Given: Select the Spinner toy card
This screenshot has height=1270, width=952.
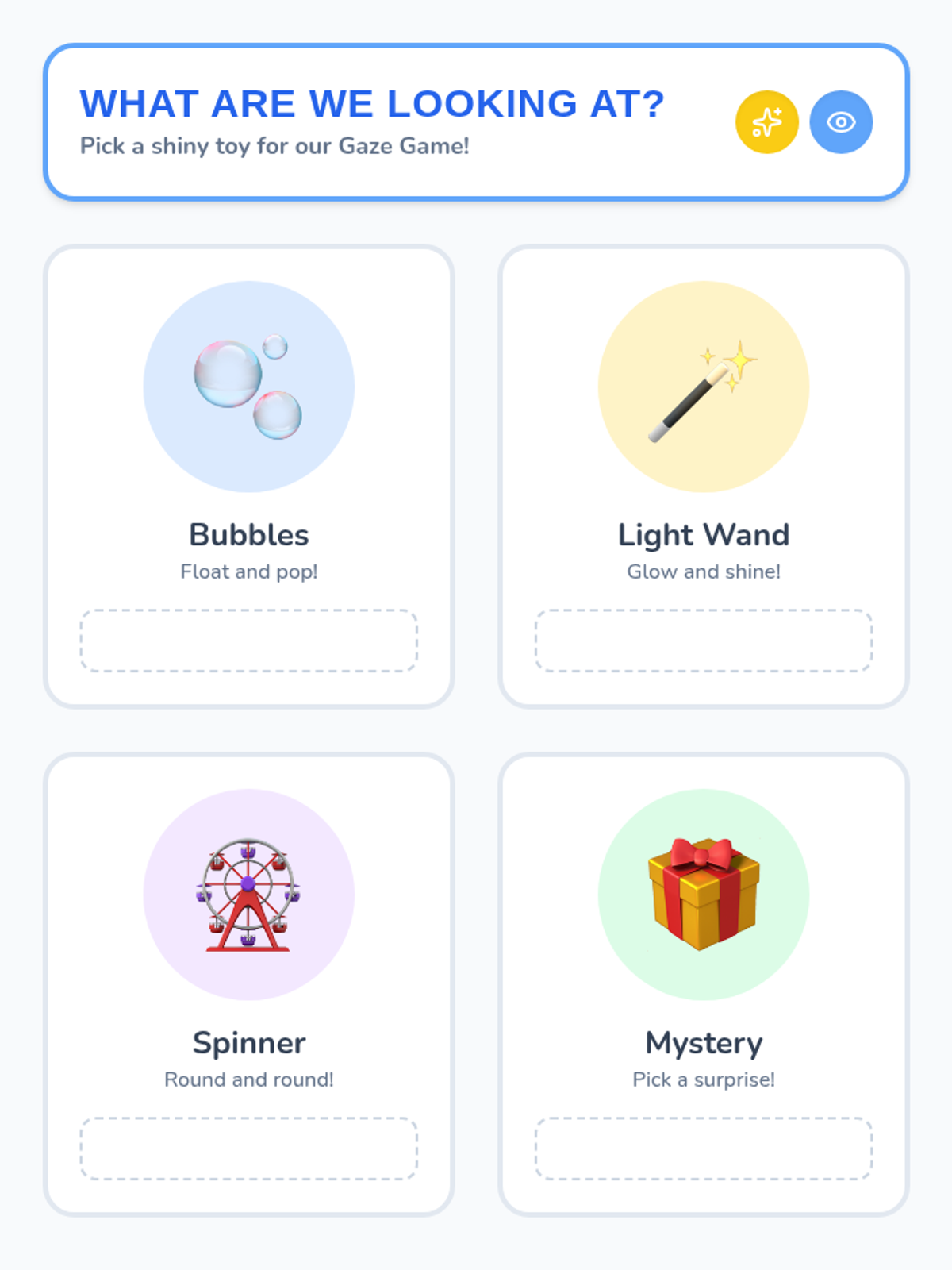Looking at the screenshot, I should click(248, 984).
